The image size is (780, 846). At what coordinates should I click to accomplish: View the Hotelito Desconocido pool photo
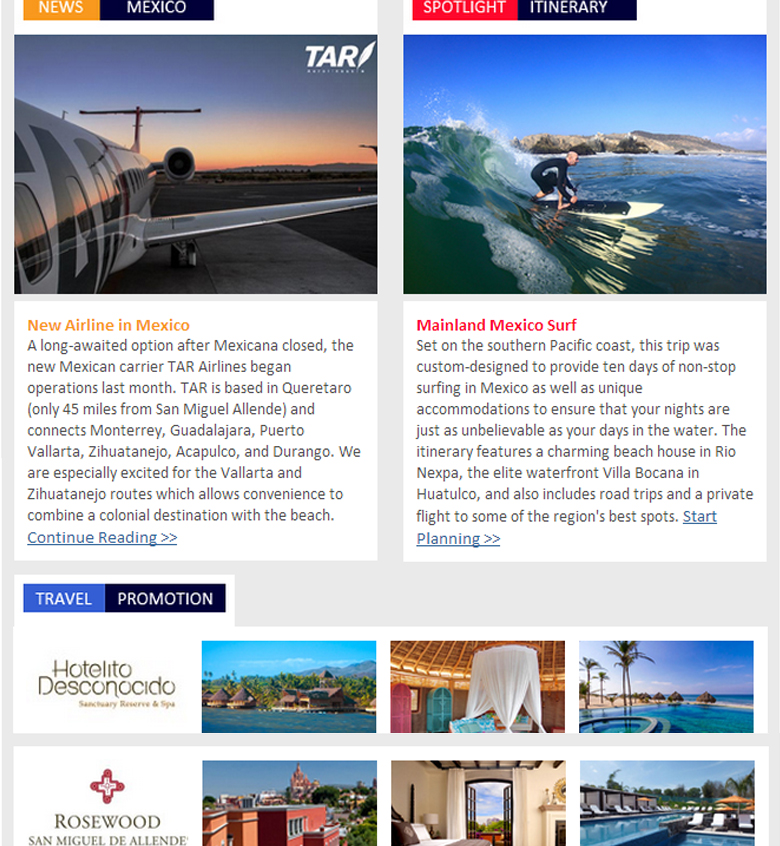(666, 687)
